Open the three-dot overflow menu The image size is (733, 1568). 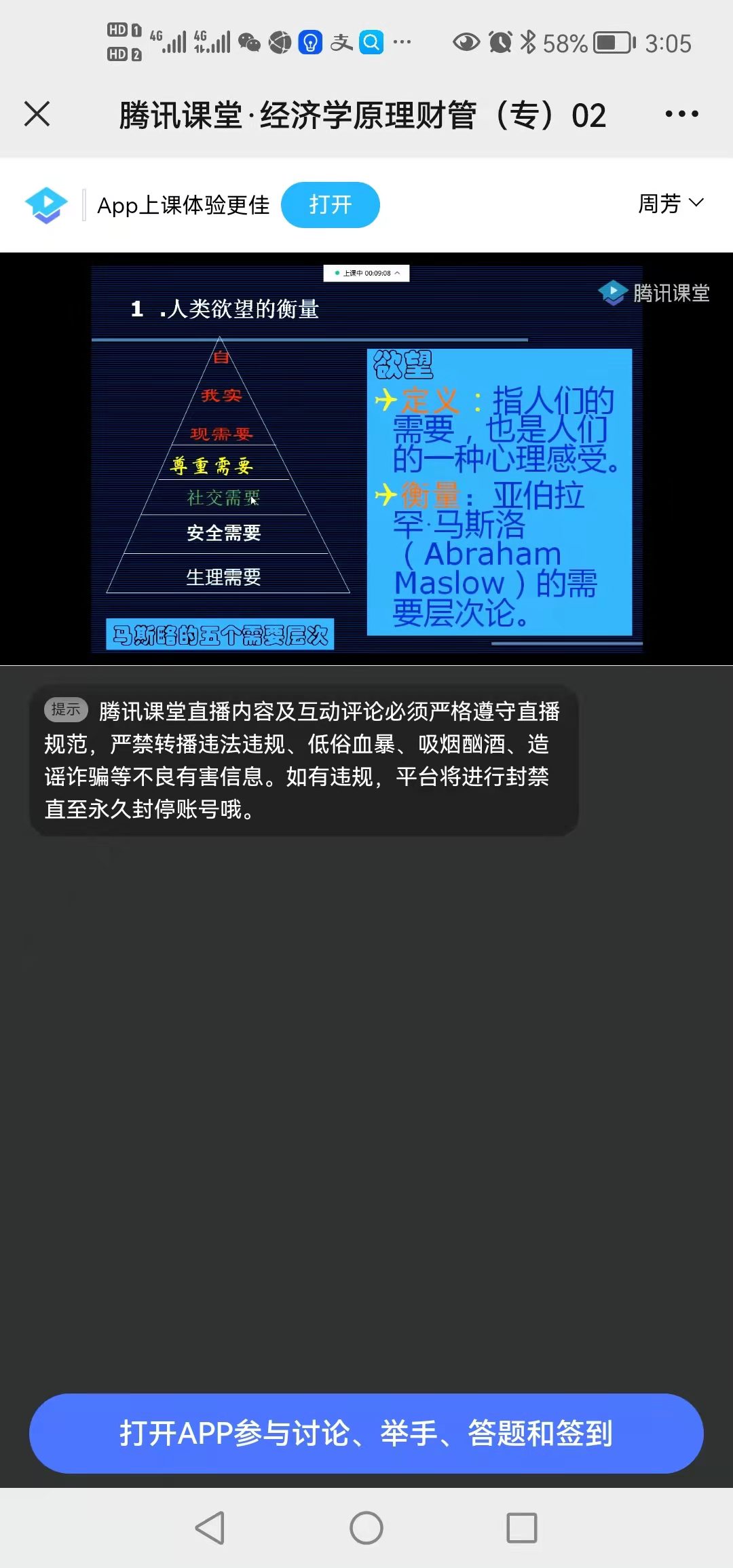(681, 114)
